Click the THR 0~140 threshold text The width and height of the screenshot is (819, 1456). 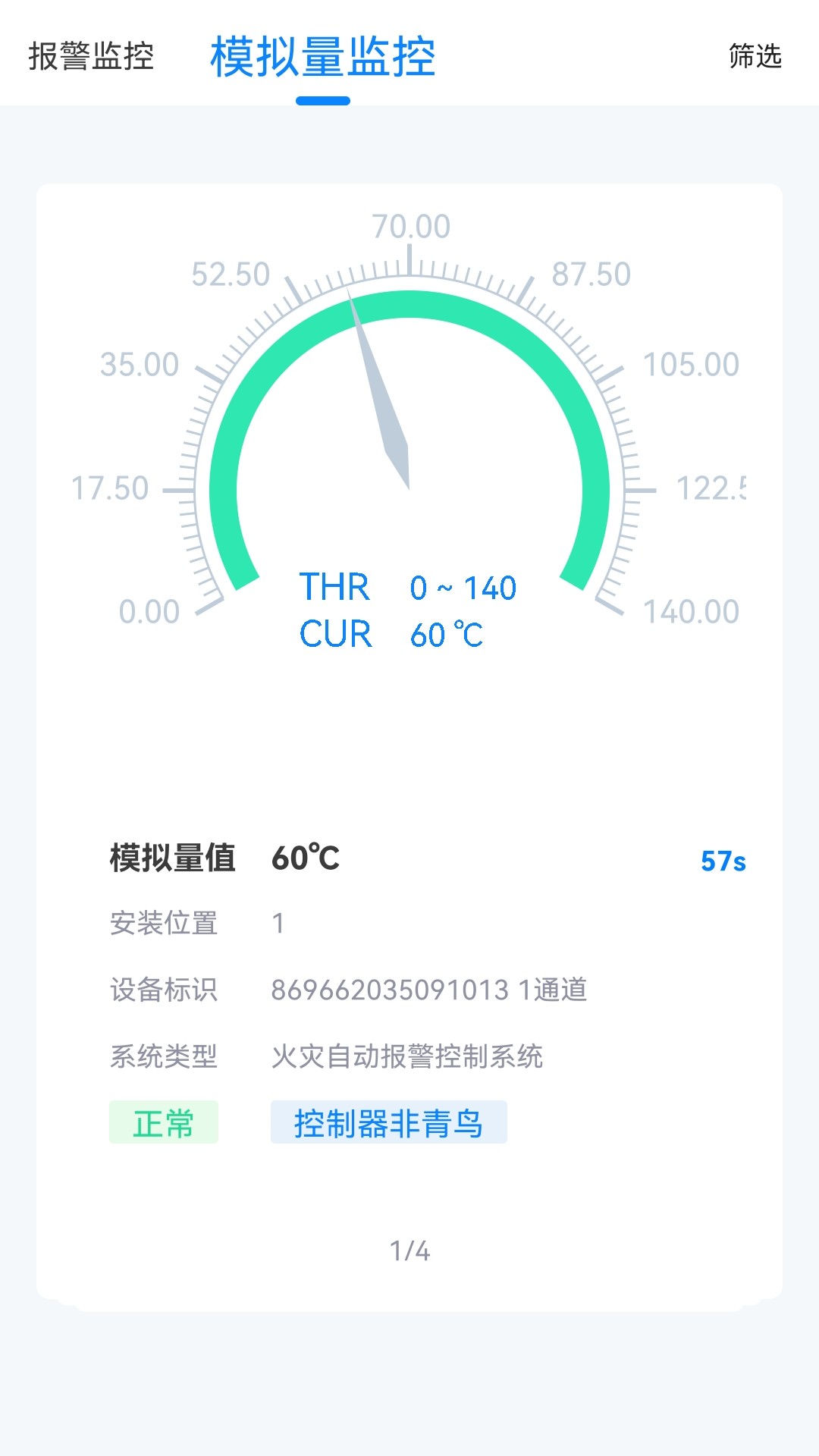[408, 587]
